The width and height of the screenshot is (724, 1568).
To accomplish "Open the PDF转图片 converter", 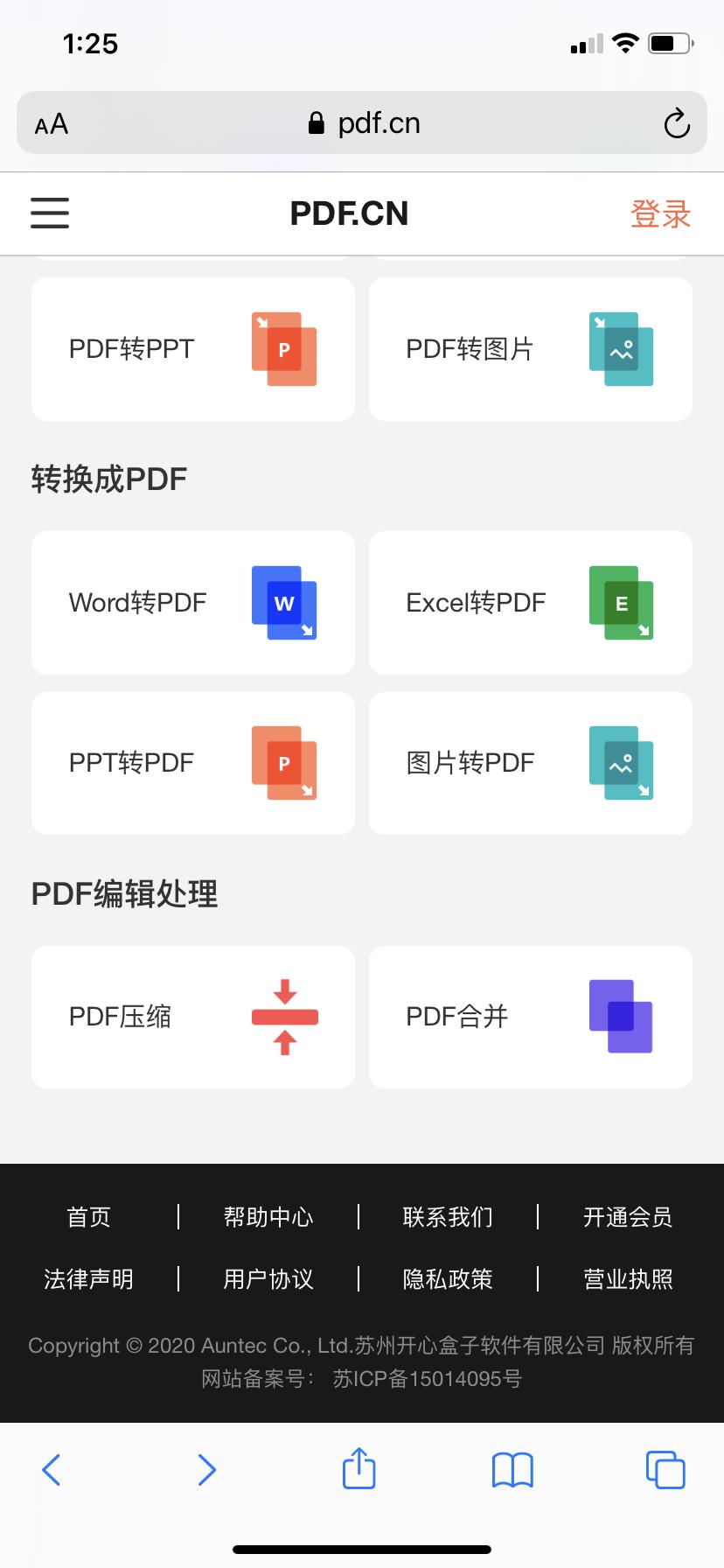I will [x=531, y=349].
